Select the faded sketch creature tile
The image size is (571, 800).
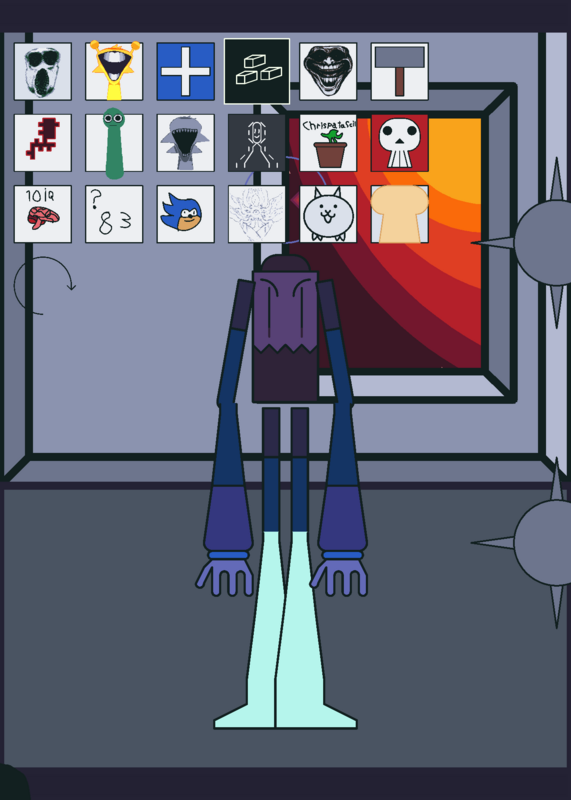tap(257, 214)
